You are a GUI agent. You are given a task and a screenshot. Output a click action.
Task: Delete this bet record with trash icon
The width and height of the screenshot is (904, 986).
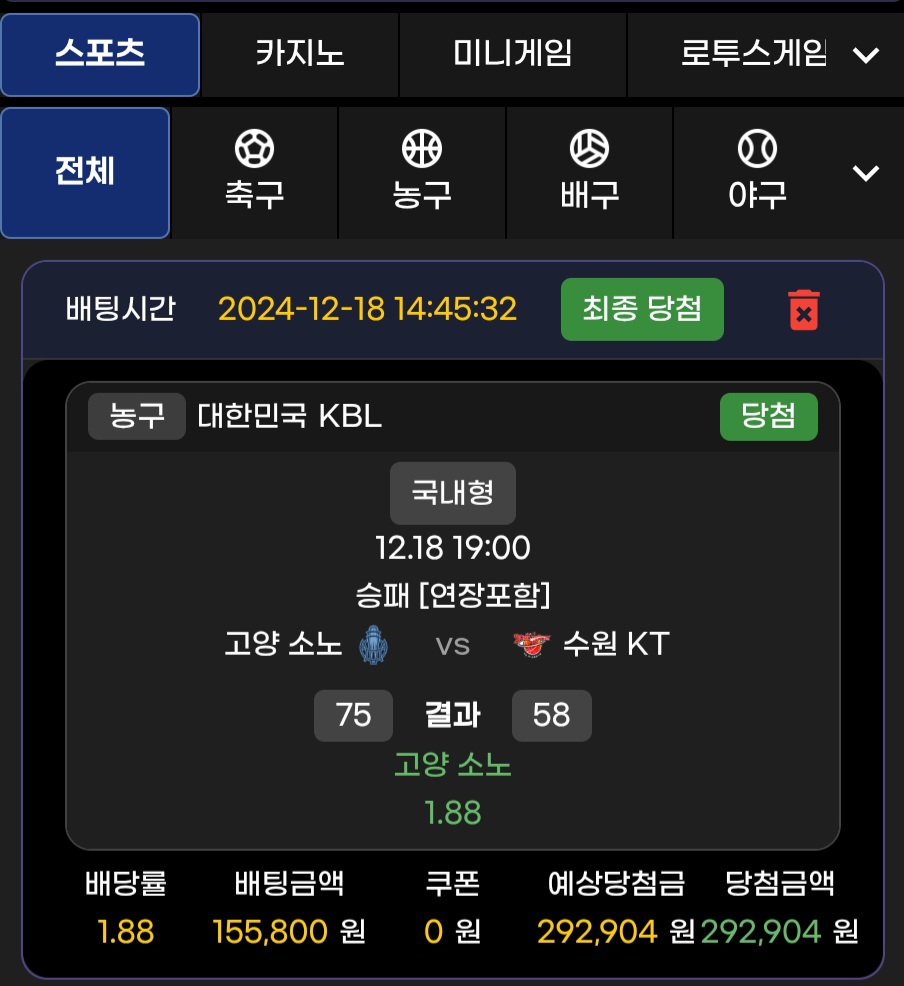click(804, 310)
